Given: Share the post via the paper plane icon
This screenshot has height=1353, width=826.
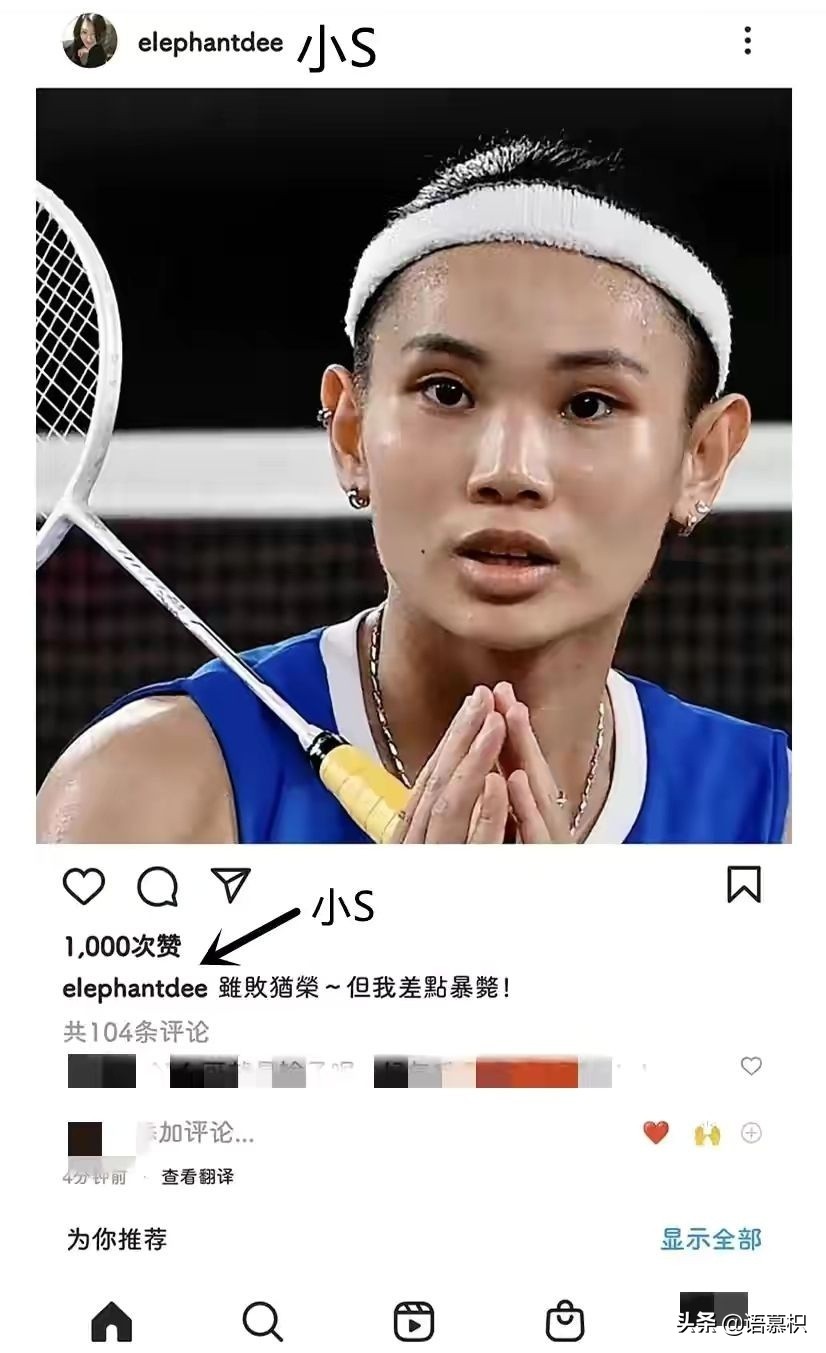Looking at the screenshot, I should pos(230,886).
